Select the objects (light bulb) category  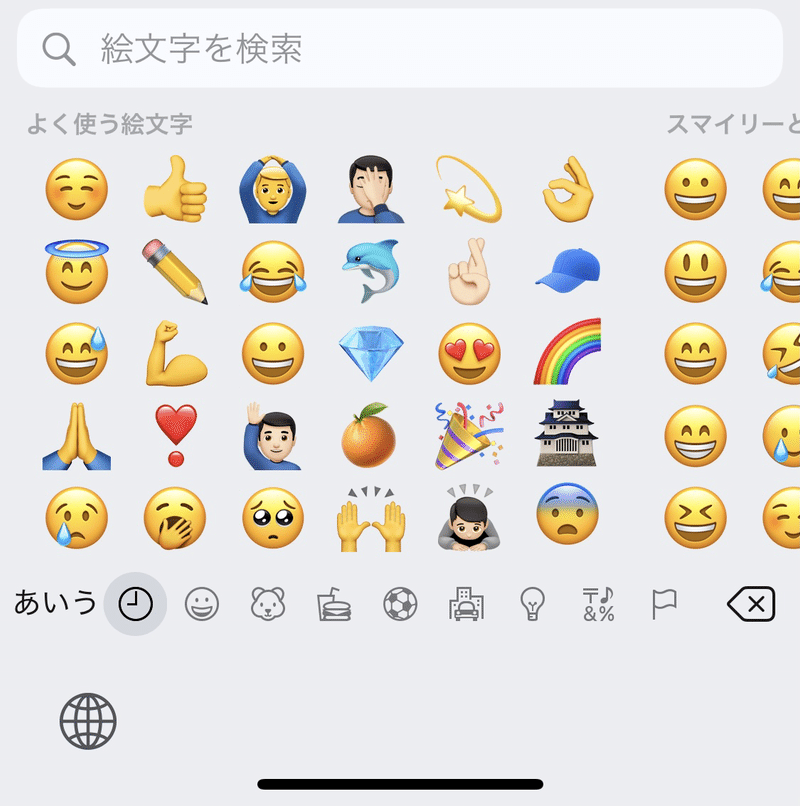pos(532,603)
